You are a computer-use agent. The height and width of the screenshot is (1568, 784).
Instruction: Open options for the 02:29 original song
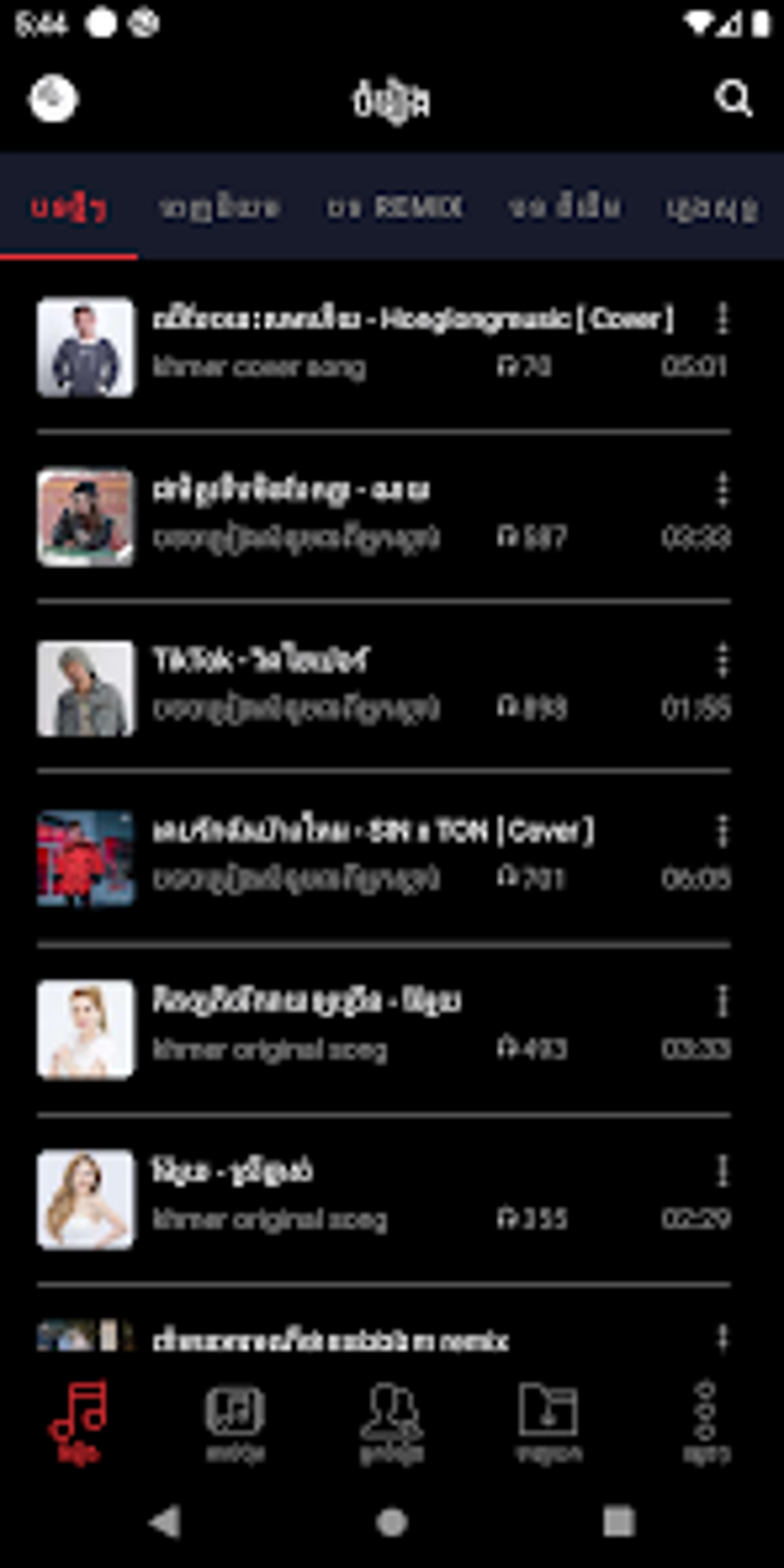click(722, 1171)
